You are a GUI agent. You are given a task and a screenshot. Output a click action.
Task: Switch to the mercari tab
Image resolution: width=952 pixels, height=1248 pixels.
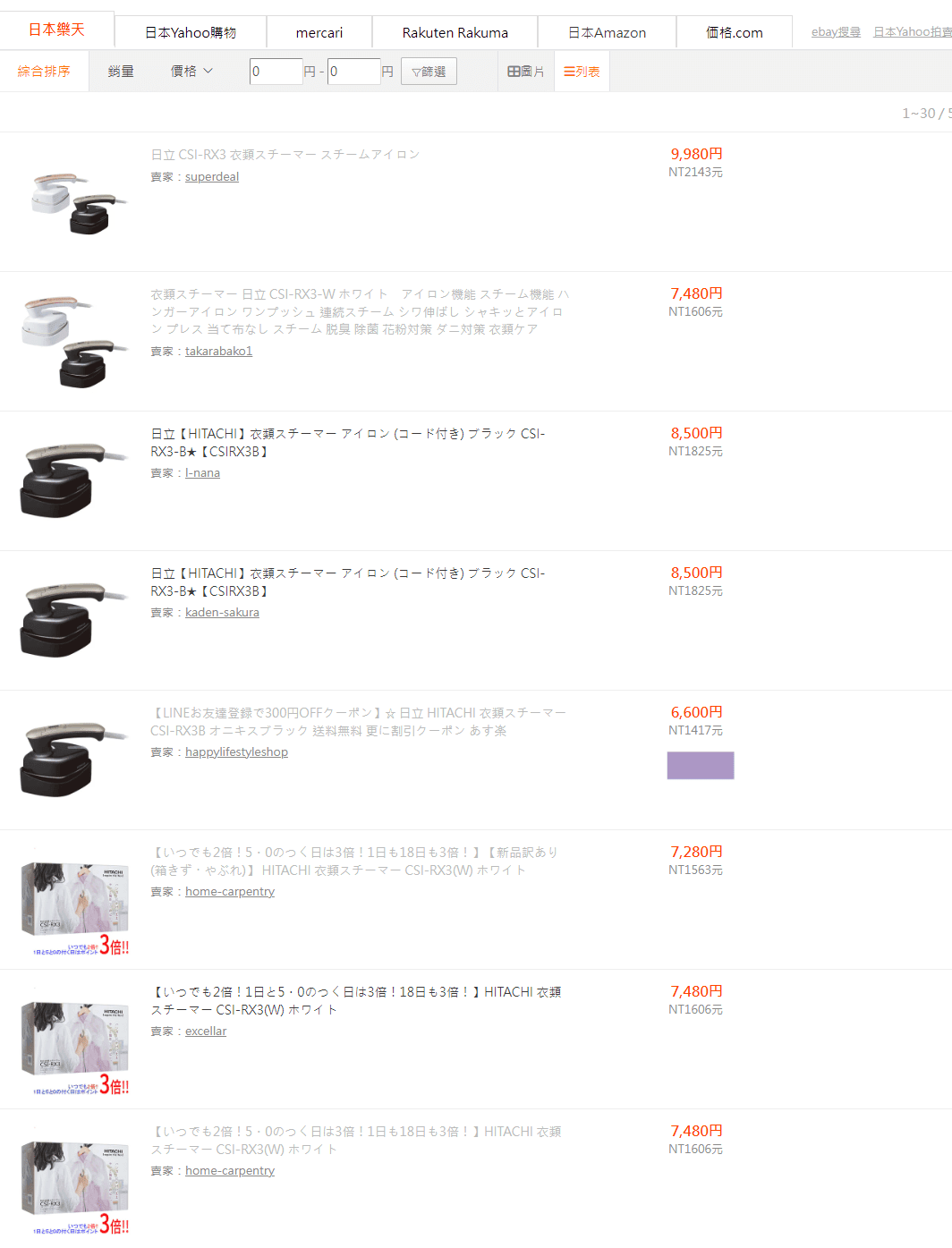pyautogui.click(x=319, y=32)
